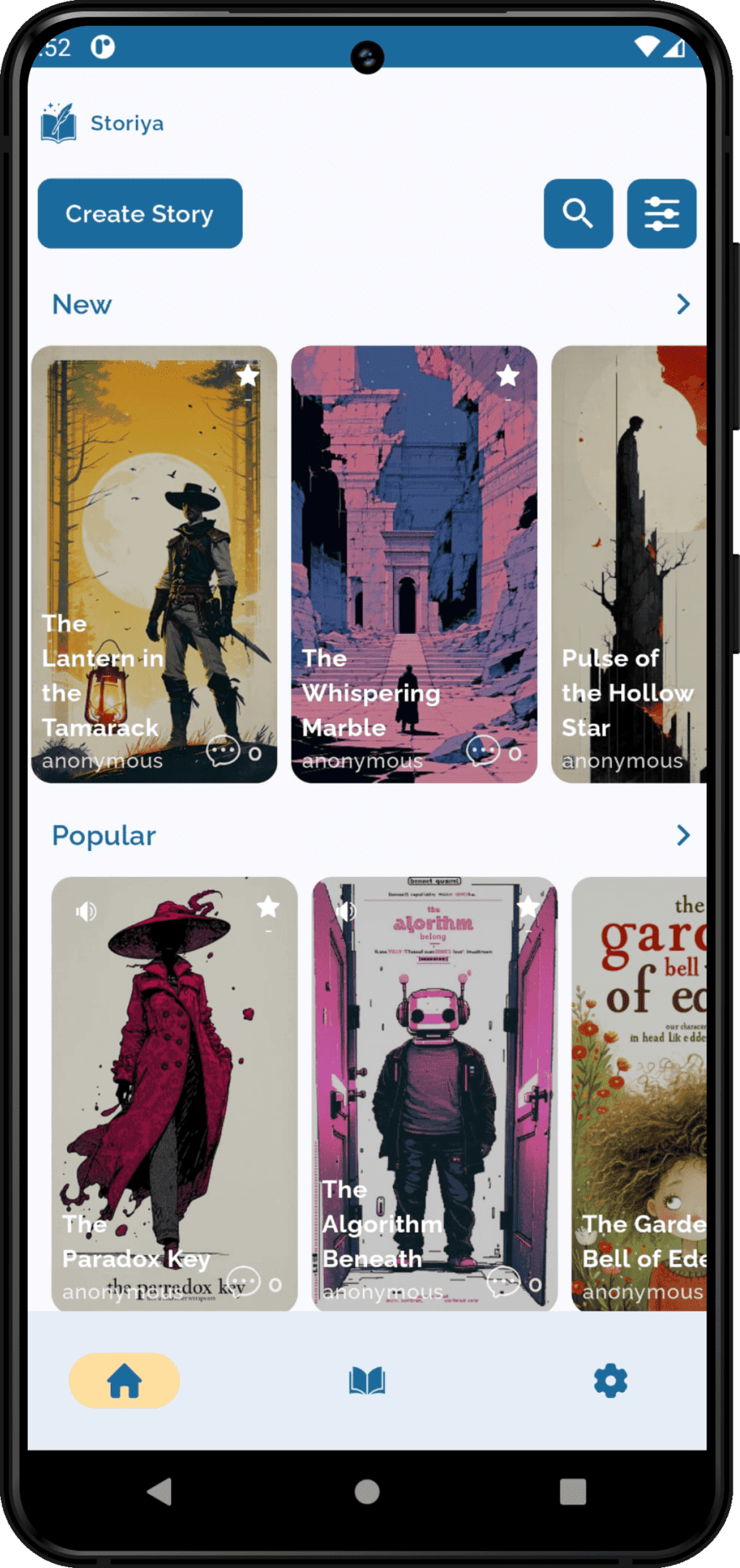Open The Algorithm Beneath story card
Viewport: 740px width, 1568px height.
(x=434, y=1094)
